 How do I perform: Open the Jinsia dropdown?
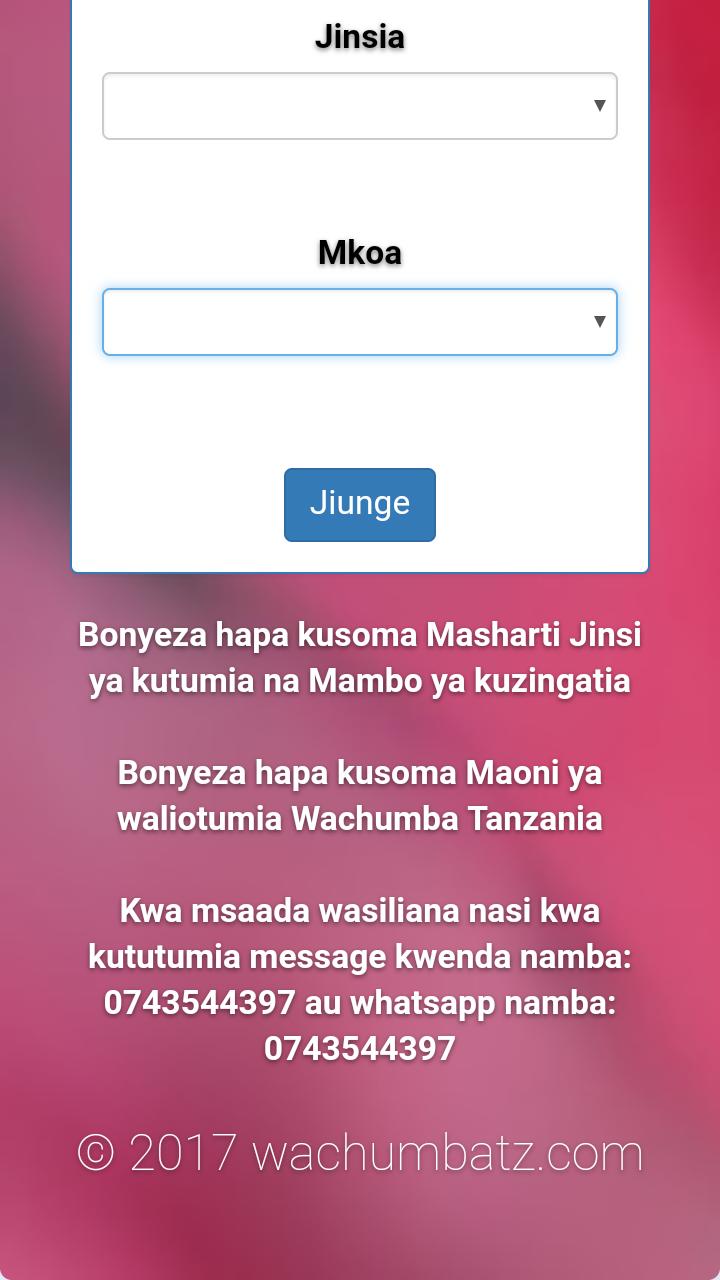[360, 106]
